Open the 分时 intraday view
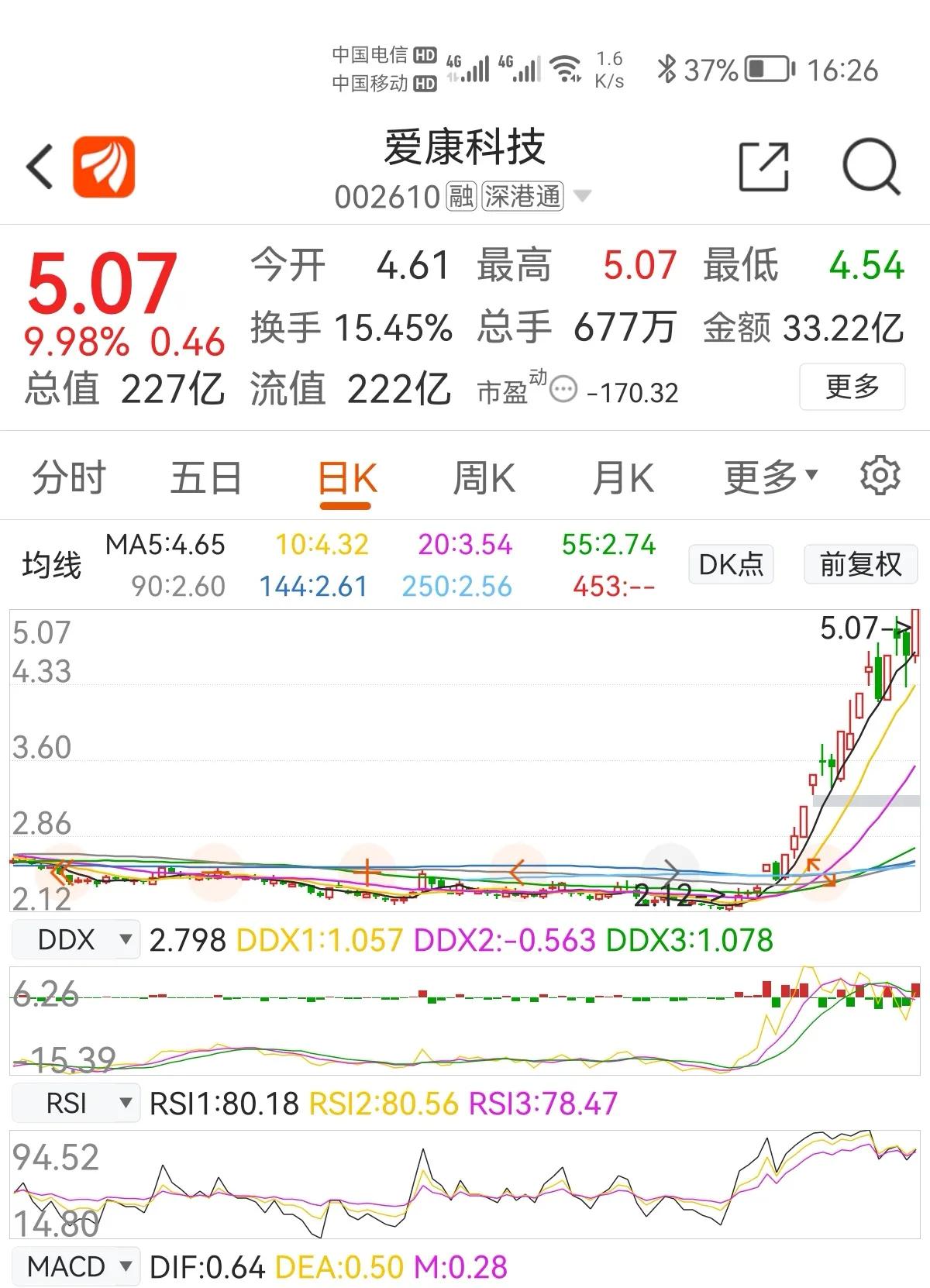The image size is (930, 1288). click(x=68, y=477)
